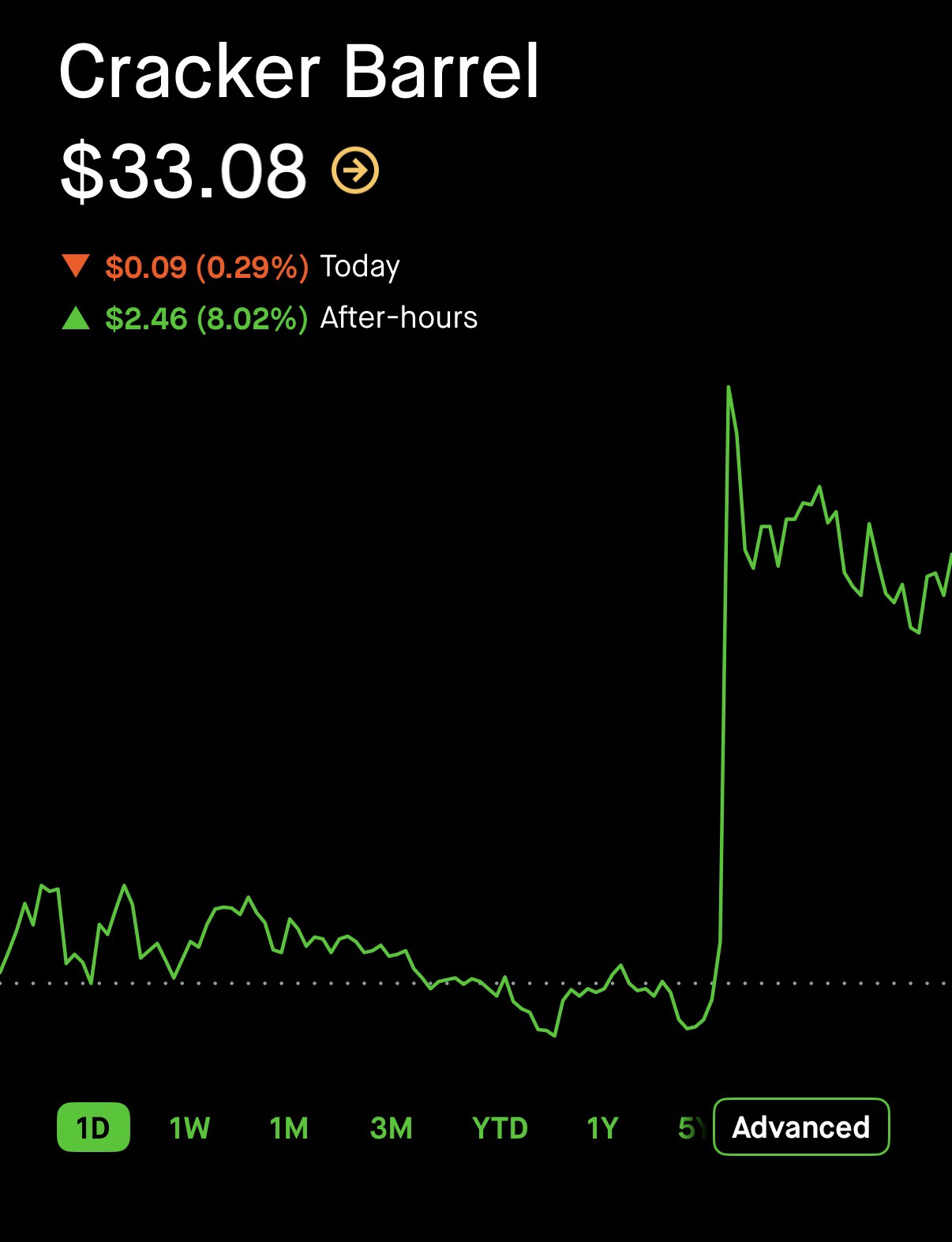952x1242 pixels.
Task: Show the 1M price chart
Action: [x=289, y=1128]
